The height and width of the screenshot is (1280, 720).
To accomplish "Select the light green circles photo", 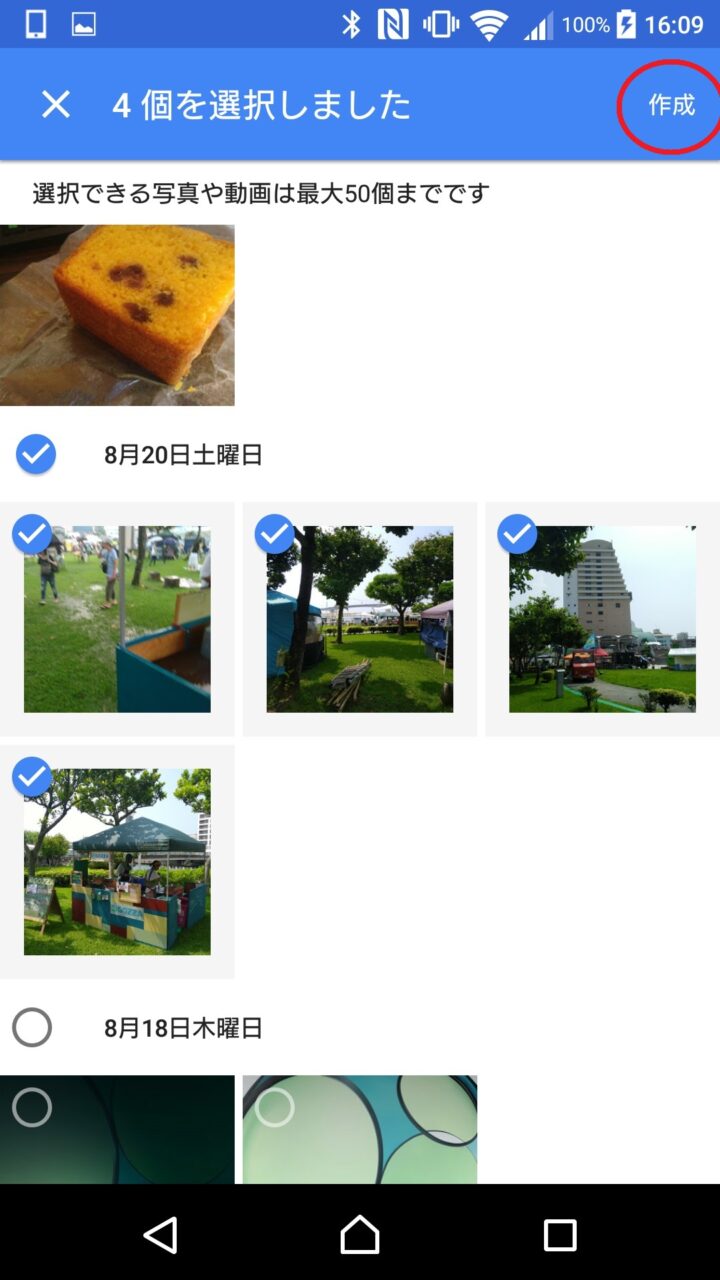I will (359, 1130).
